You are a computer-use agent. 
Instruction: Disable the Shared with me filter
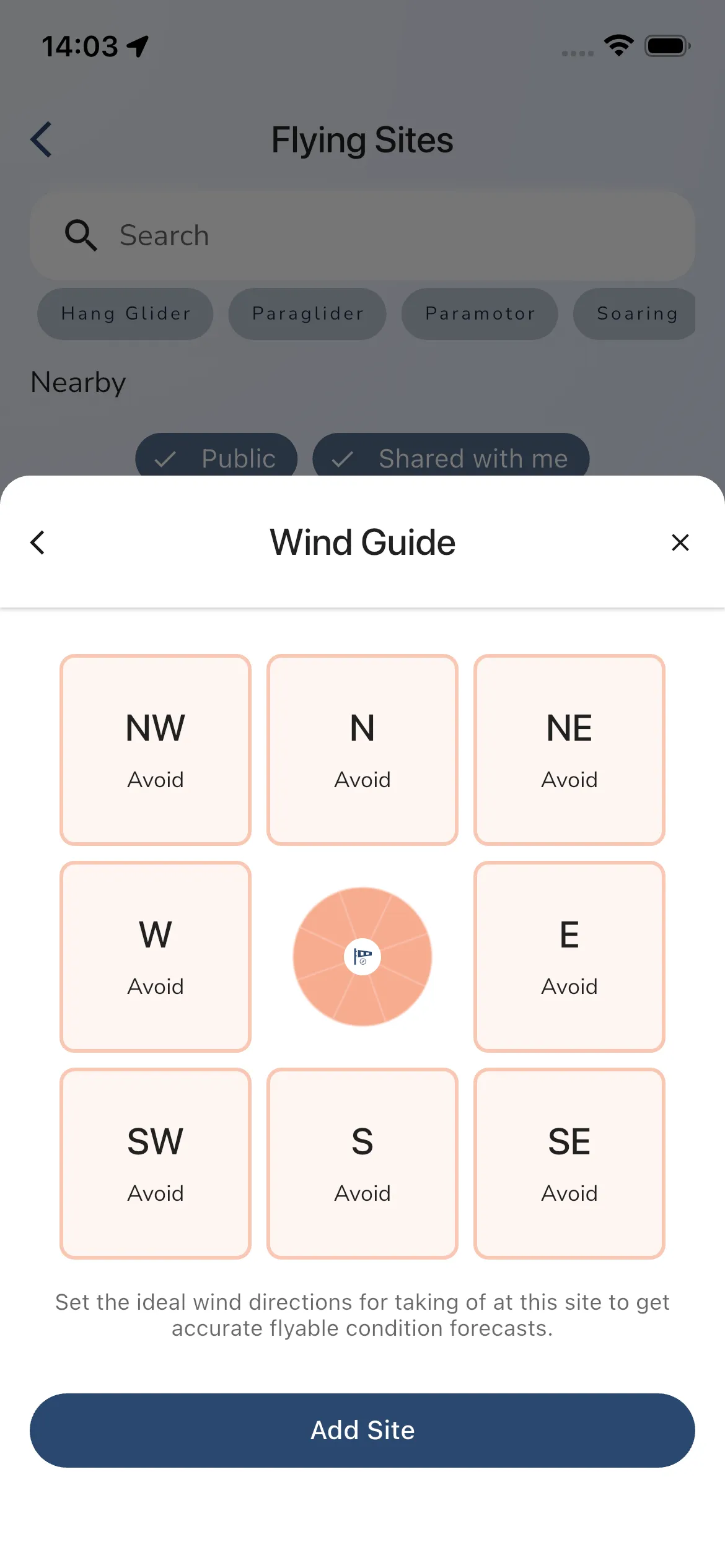(450, 459)
